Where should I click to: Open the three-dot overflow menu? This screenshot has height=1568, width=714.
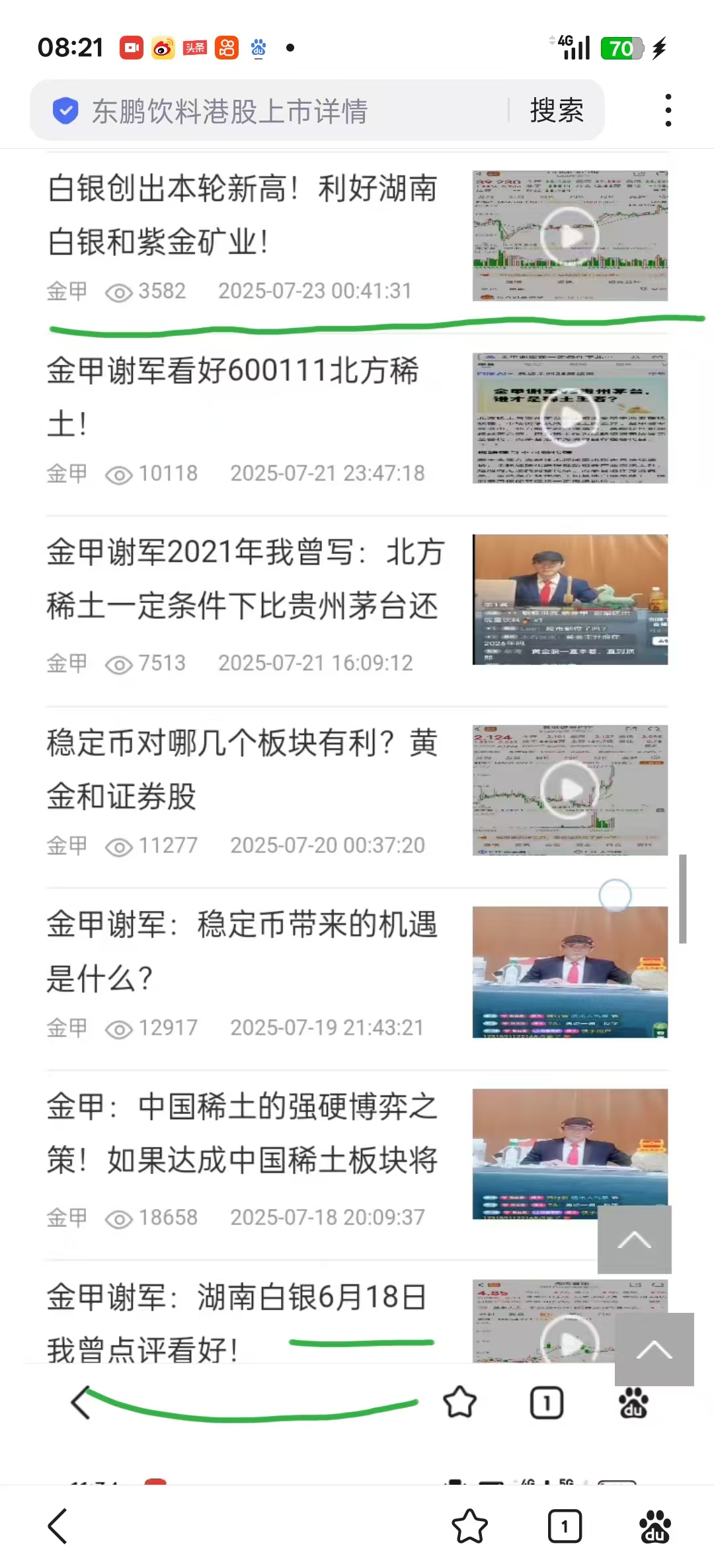669,109
